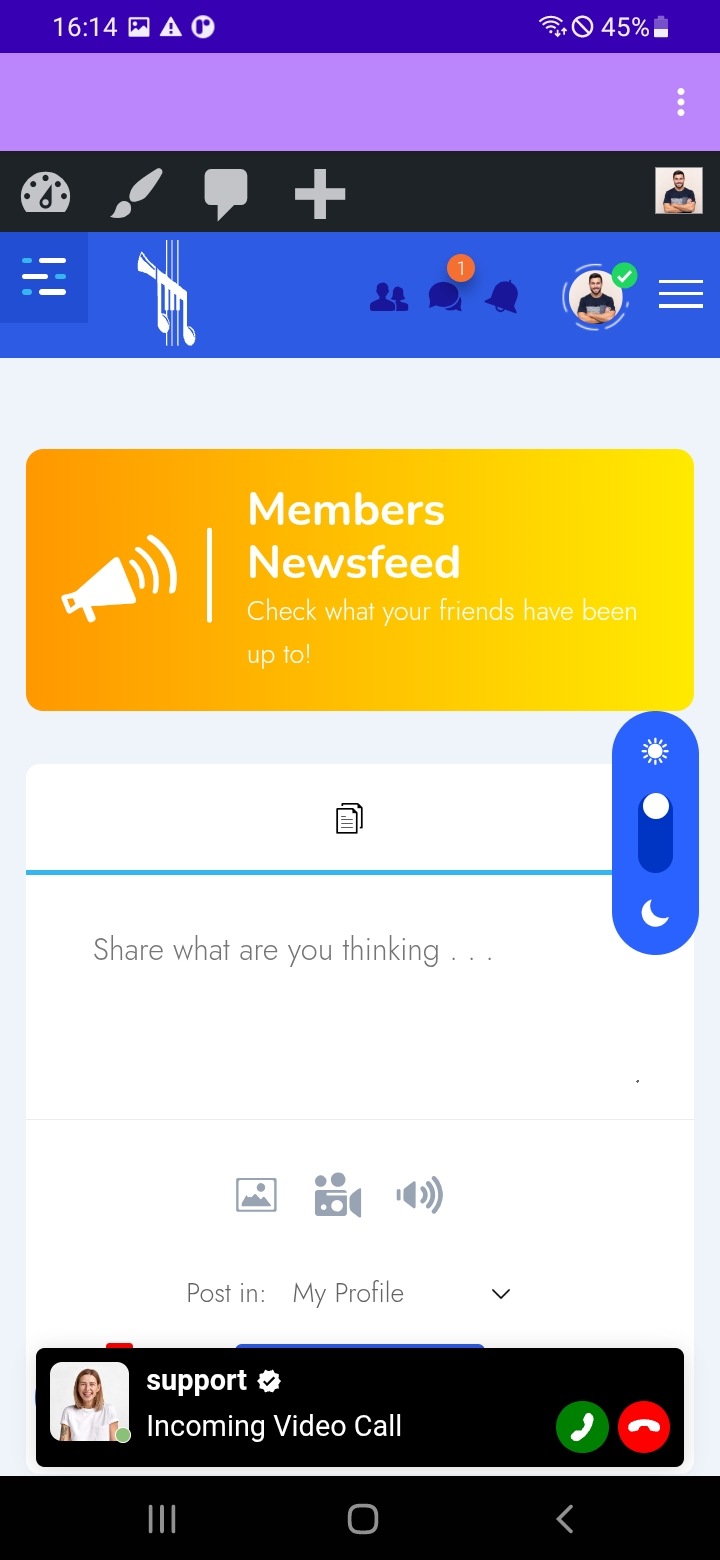The image size is (720, 1560).
Task: Expand the Post in My Profile dropdown
Action: click(400, 1293)
